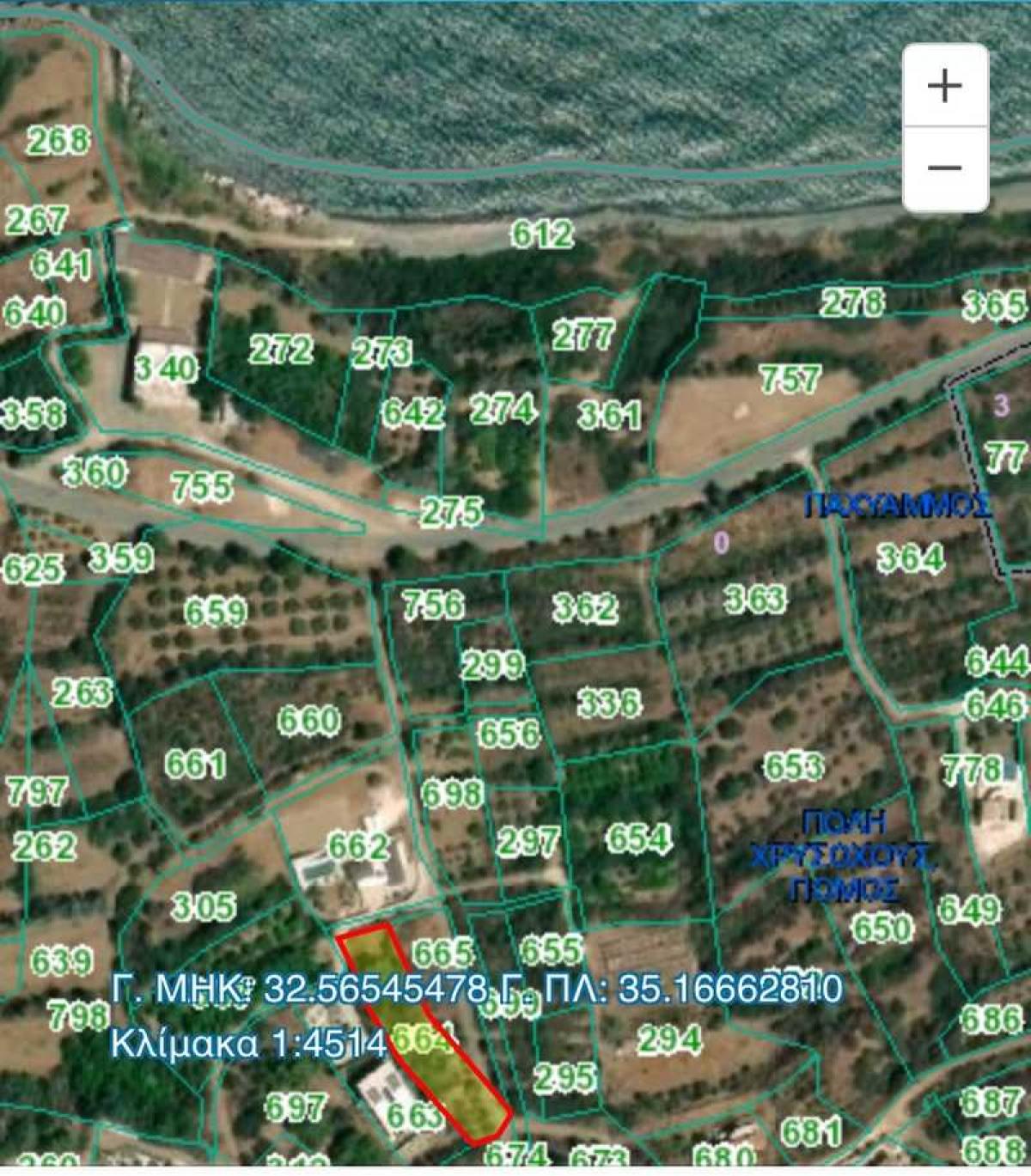Zoom in on the cadastral map
The height and width of the screenshot is (1176, 1031).
click(944, 86)
